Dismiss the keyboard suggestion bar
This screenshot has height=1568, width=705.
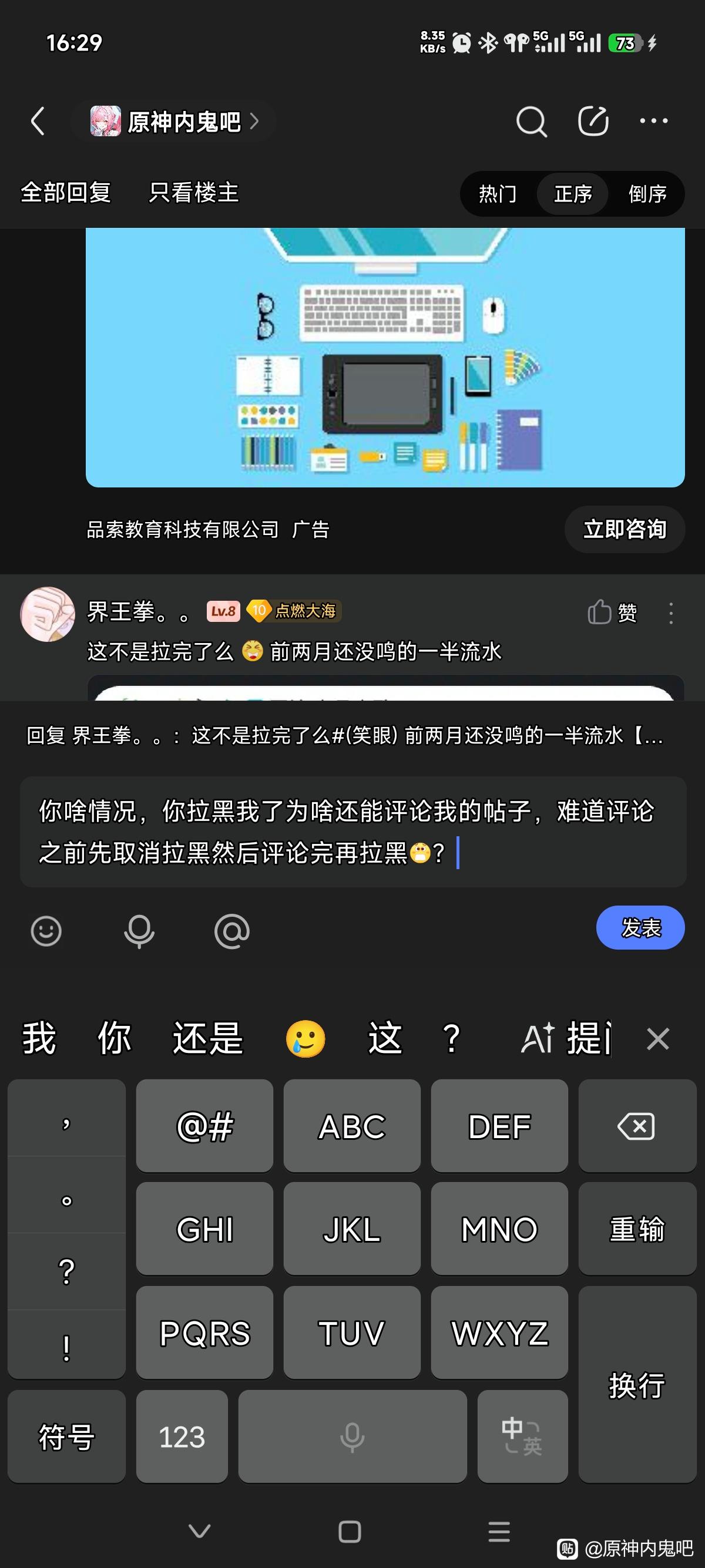657,1039
